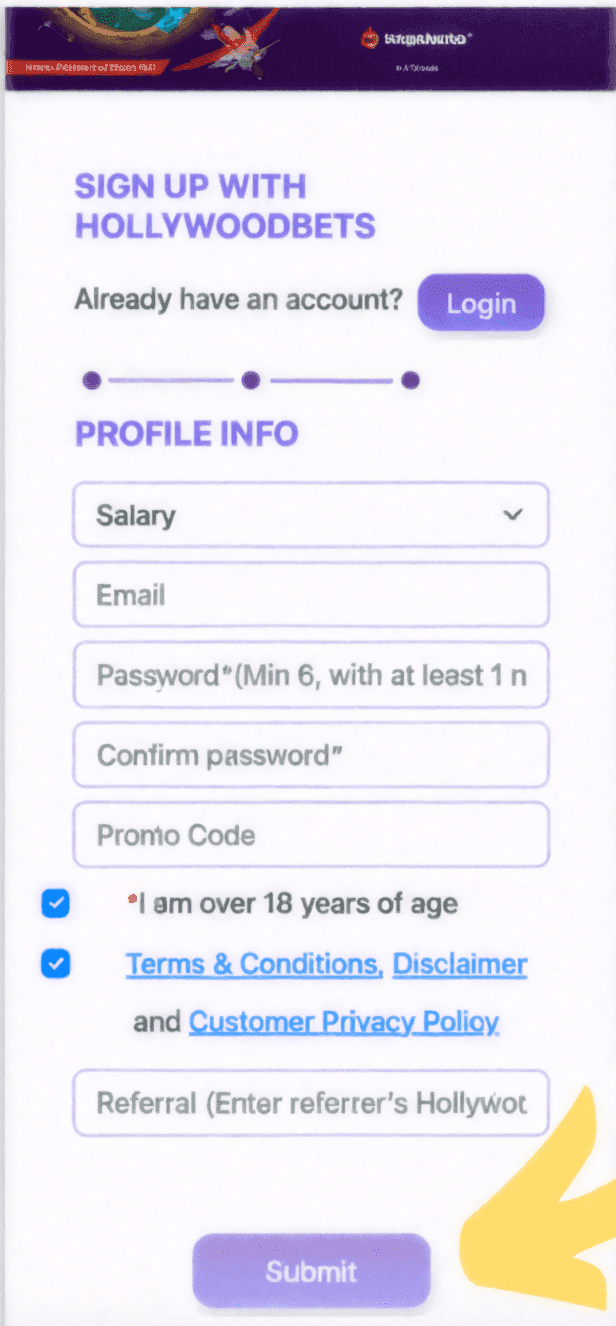Expand the Salary dropdown

pos(311,515)
